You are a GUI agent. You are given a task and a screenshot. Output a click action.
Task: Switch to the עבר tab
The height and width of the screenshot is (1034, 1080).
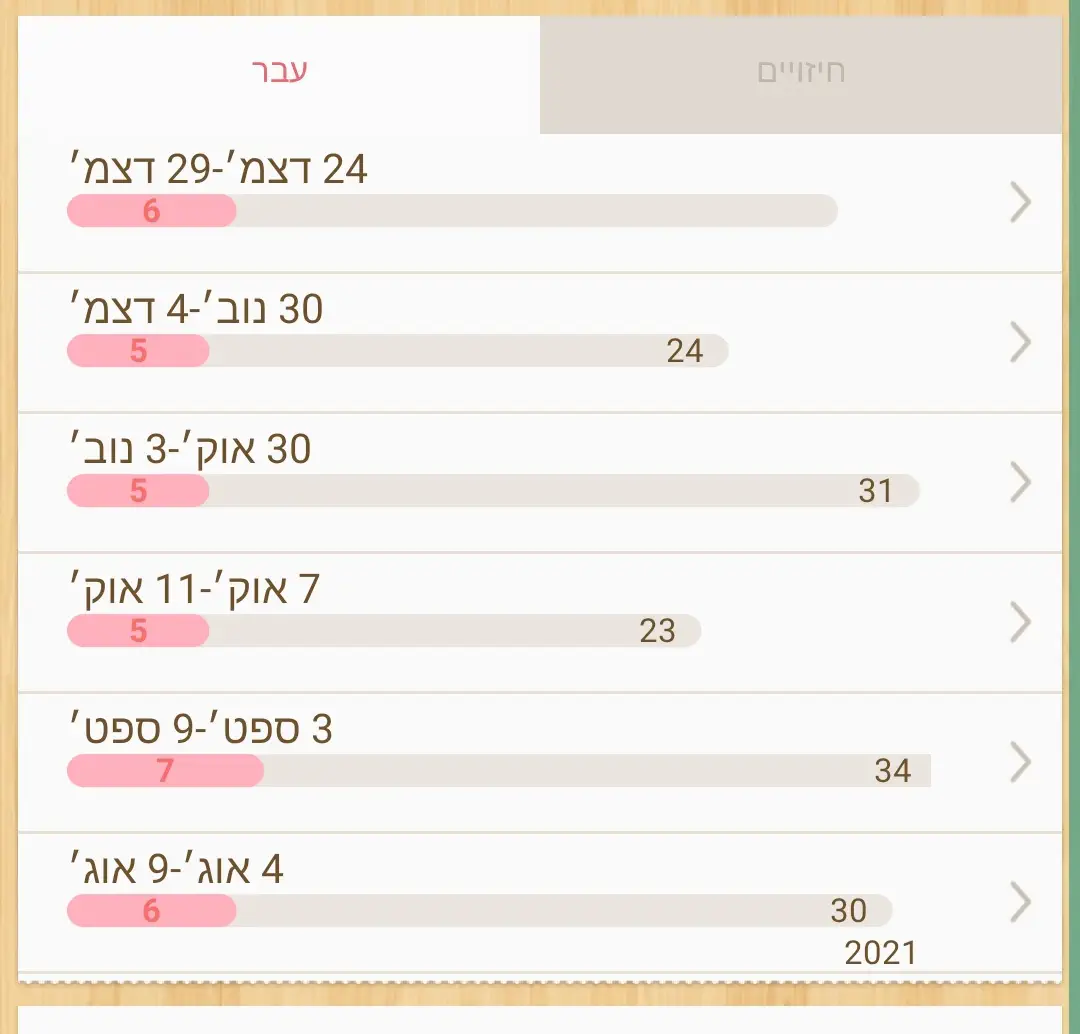coord(278,72)
